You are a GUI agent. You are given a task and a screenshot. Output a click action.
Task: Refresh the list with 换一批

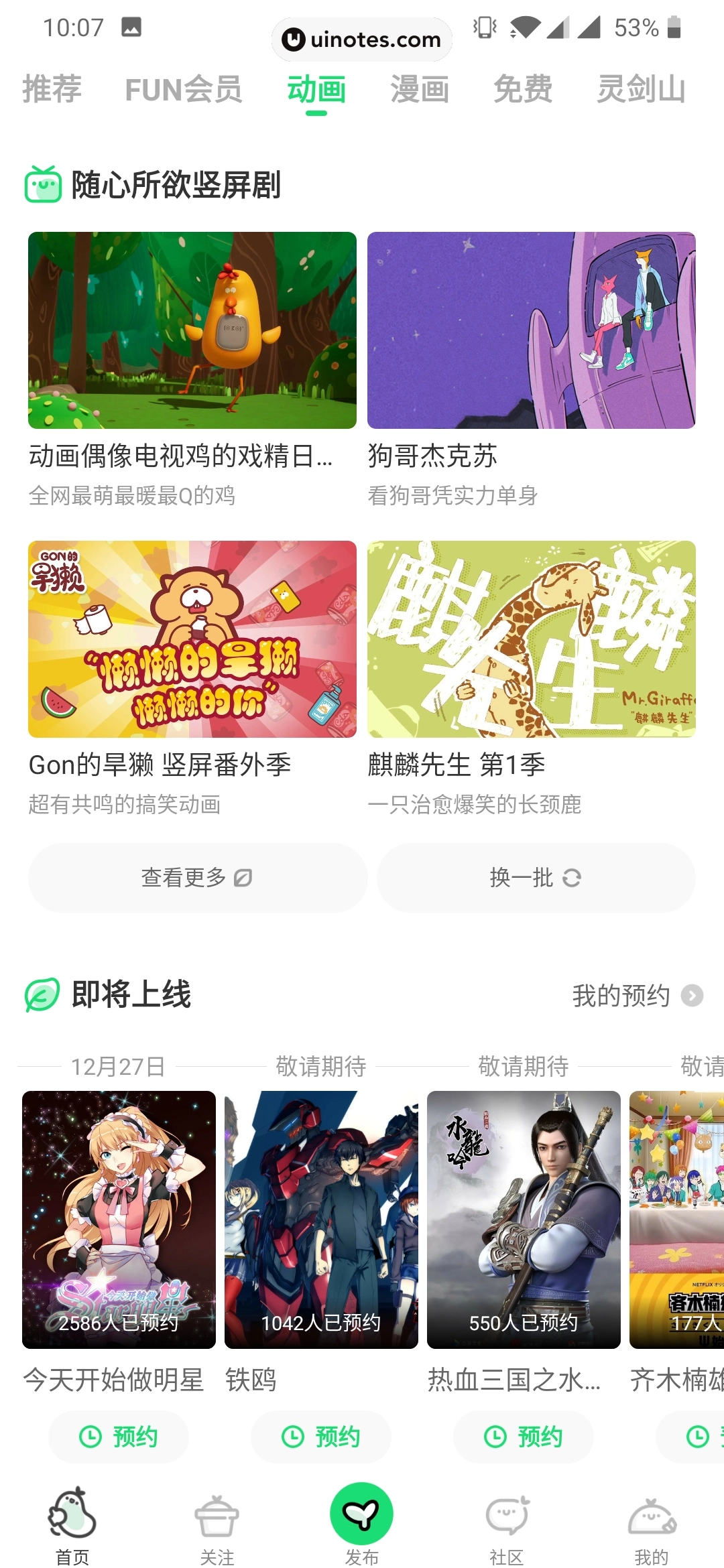(x=536, y=877)
